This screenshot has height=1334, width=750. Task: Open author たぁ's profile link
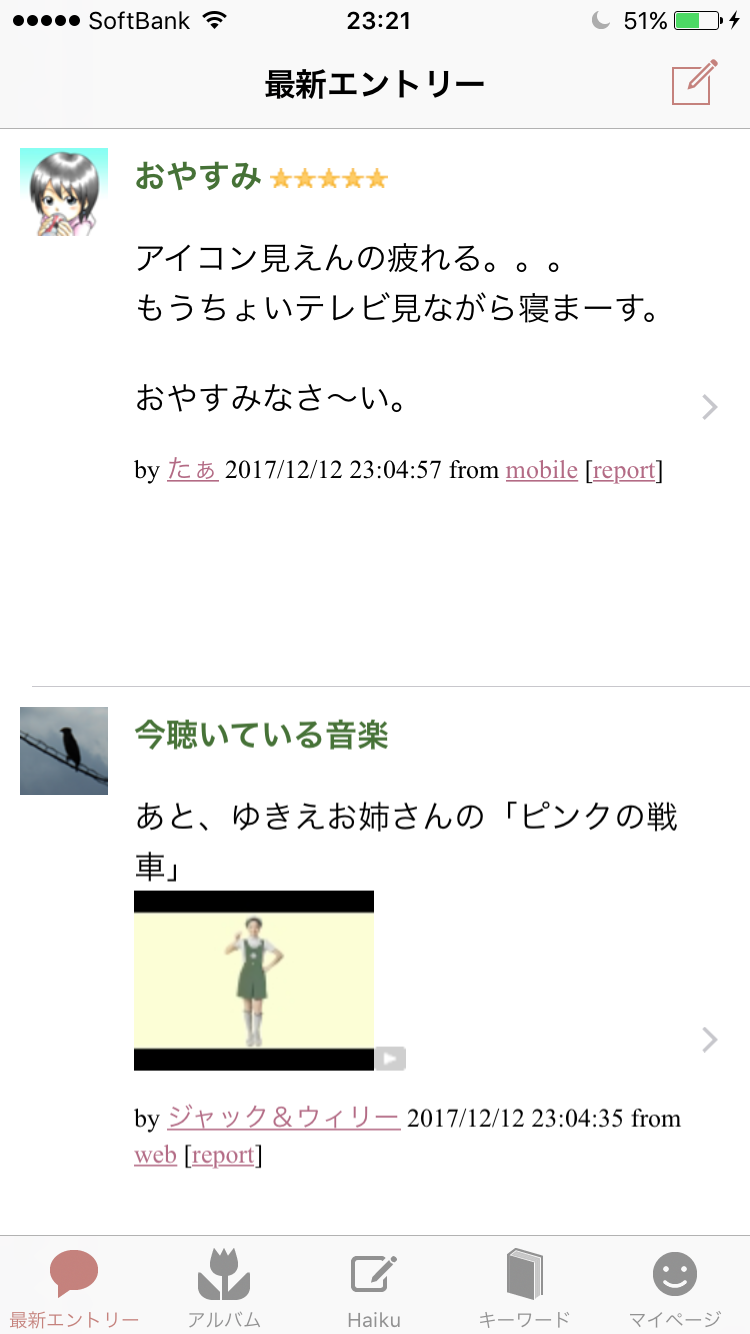[x=192, y=469]
